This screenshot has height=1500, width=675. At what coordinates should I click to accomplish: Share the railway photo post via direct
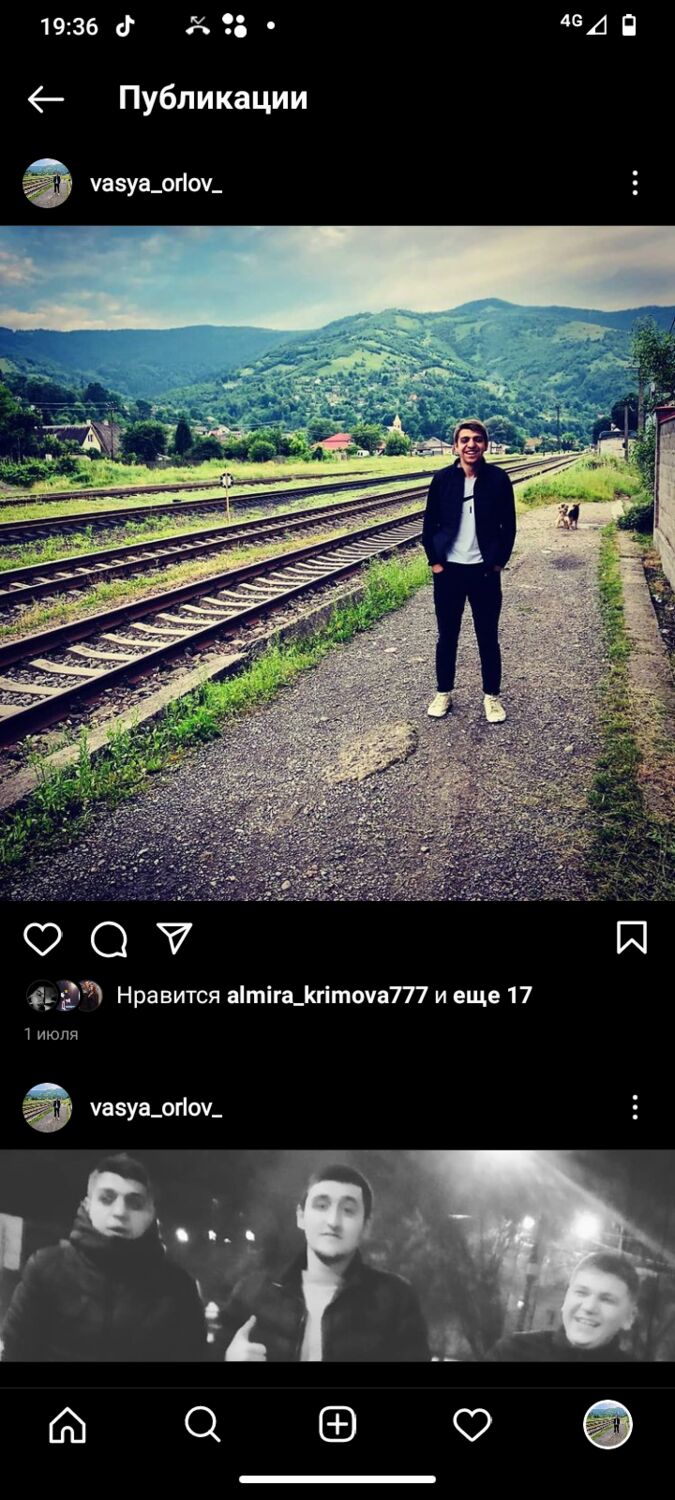point(174,938)
